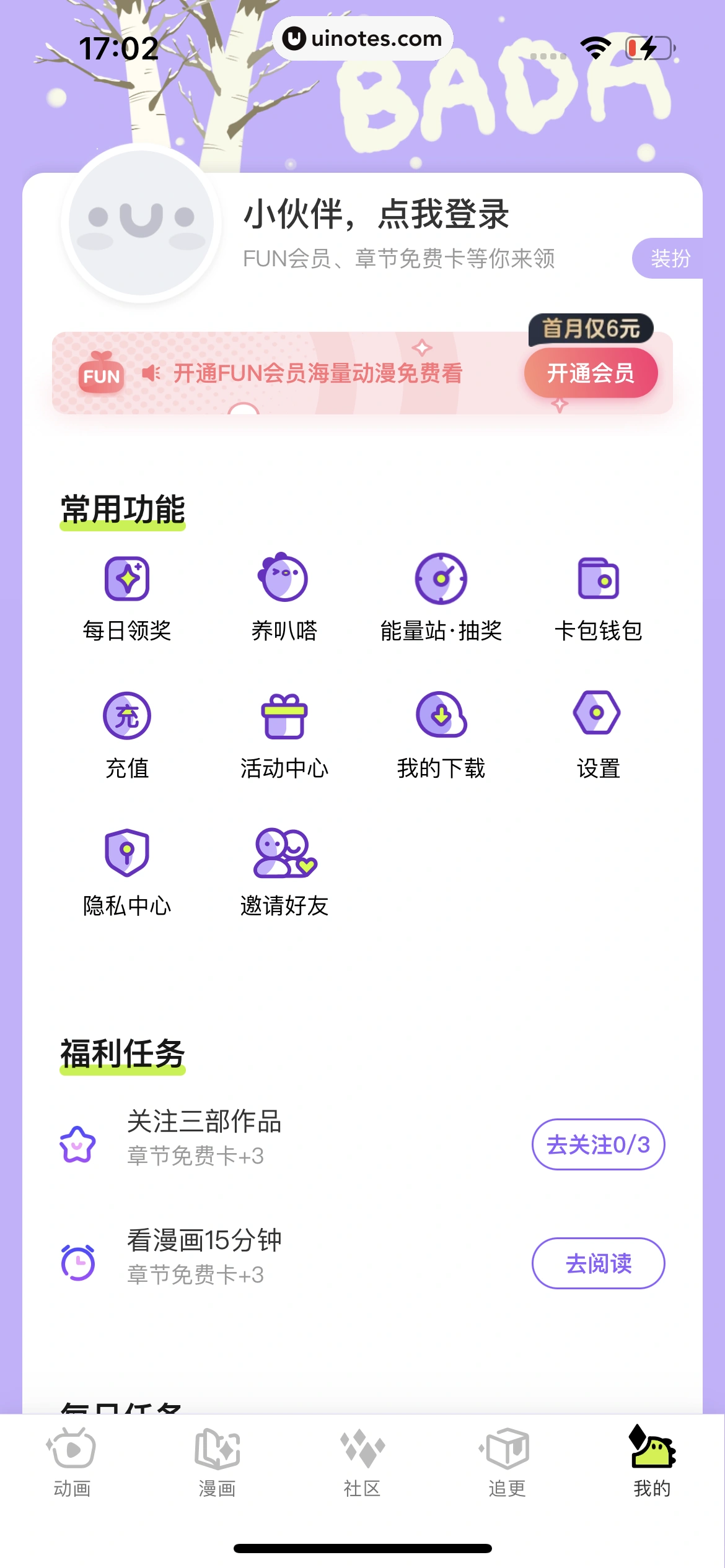
Task: Tap 去关注0/3 button
Action: point(598,1144)
